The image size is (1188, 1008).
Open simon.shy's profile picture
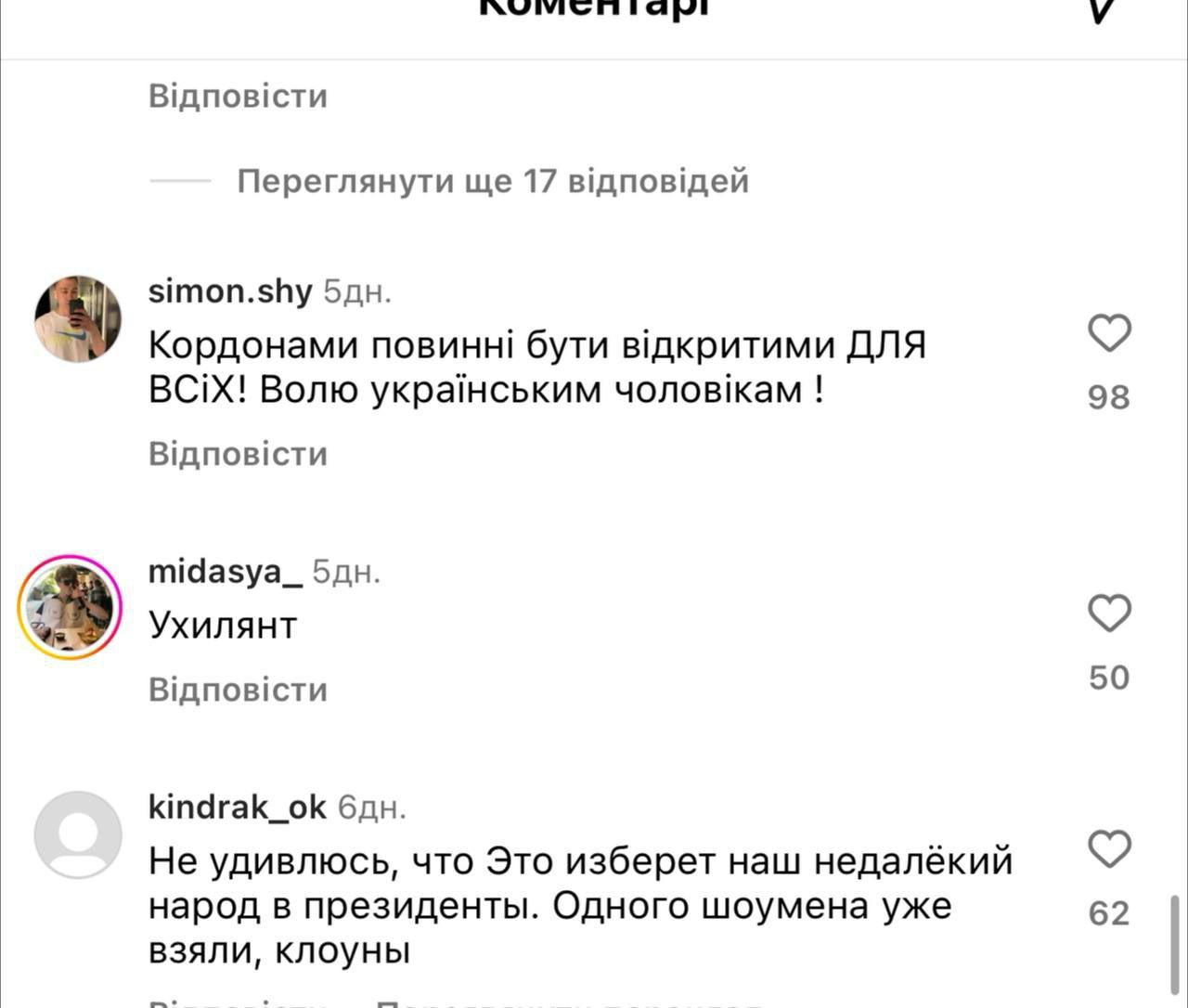click(78, 318)
